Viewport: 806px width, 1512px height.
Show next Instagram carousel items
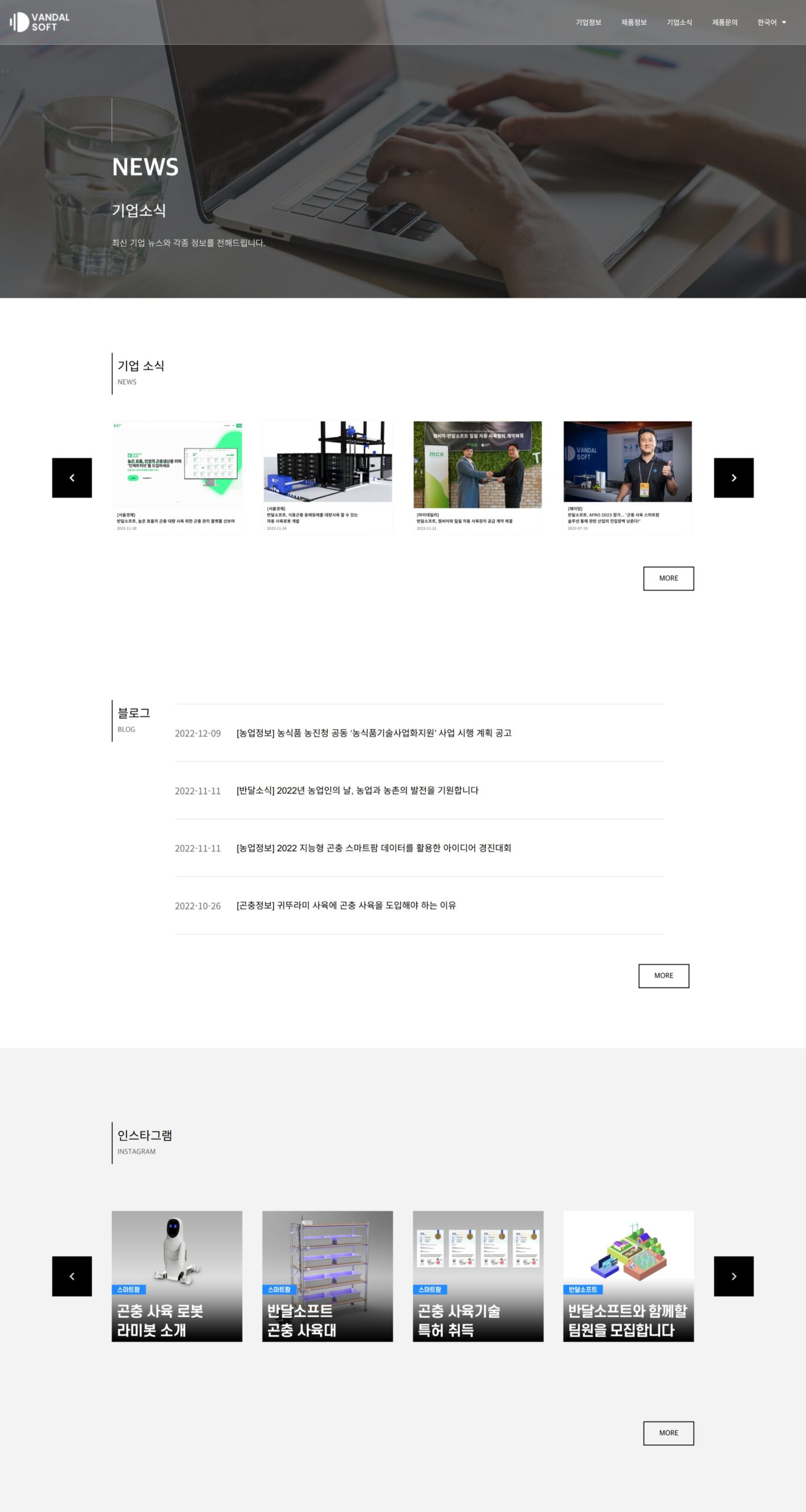pyautogui.click(x=733, y=1276)
